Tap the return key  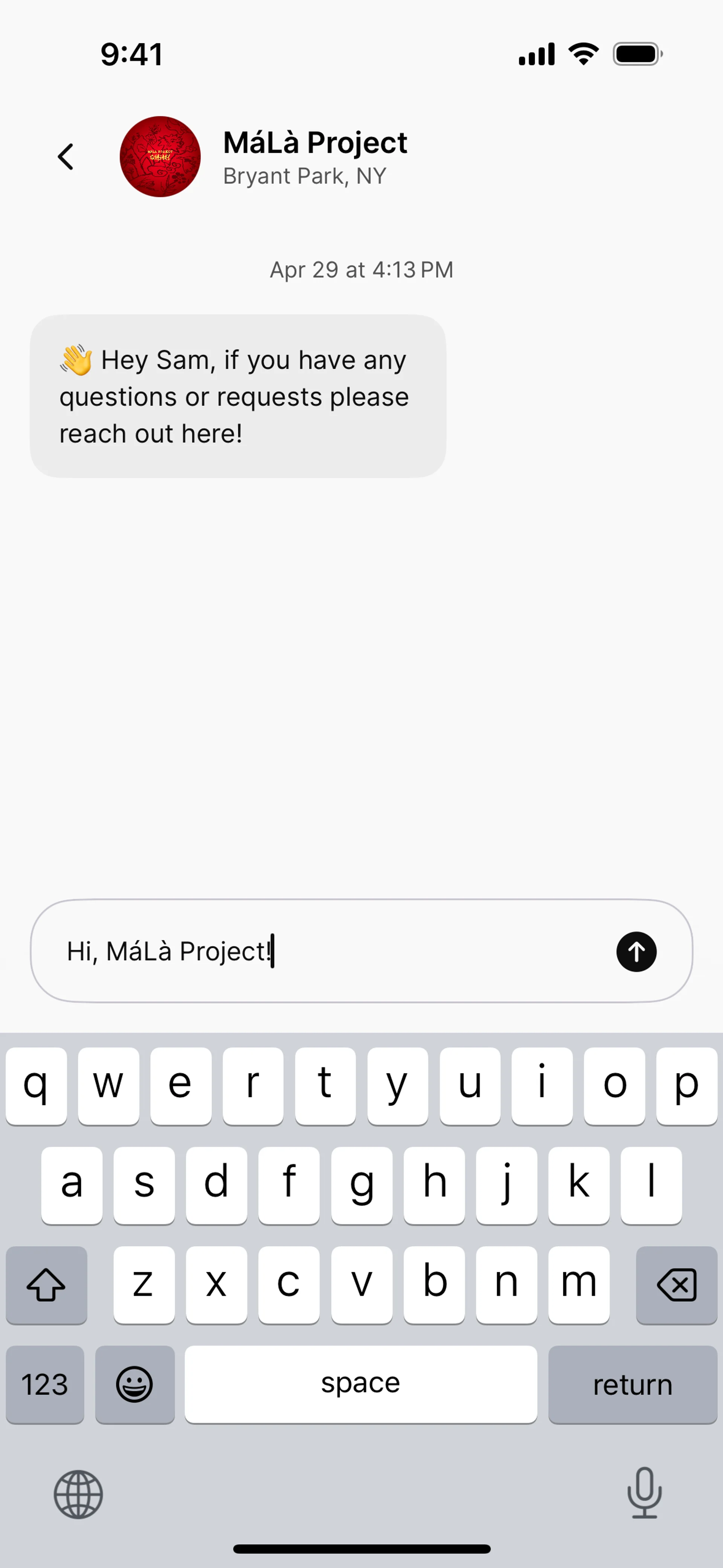[x=632, y=1385]
